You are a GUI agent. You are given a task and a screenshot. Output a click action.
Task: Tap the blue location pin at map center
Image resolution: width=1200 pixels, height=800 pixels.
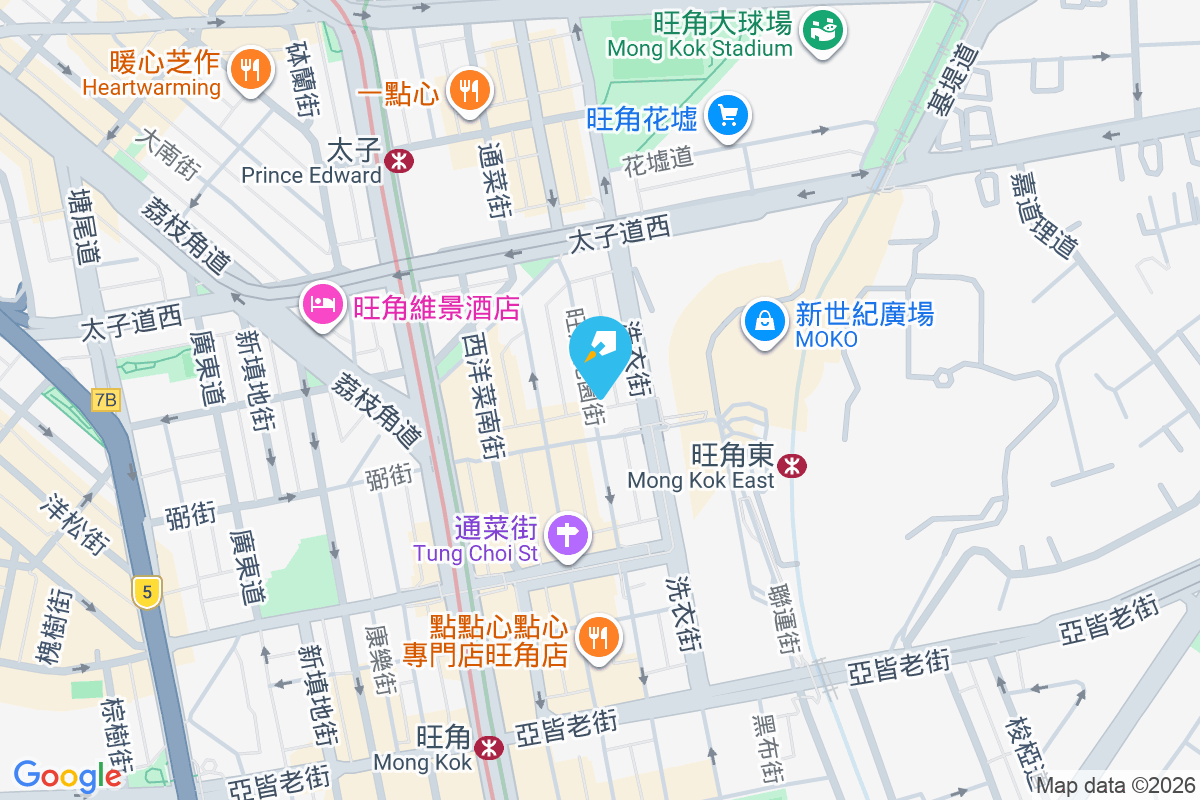601,350
